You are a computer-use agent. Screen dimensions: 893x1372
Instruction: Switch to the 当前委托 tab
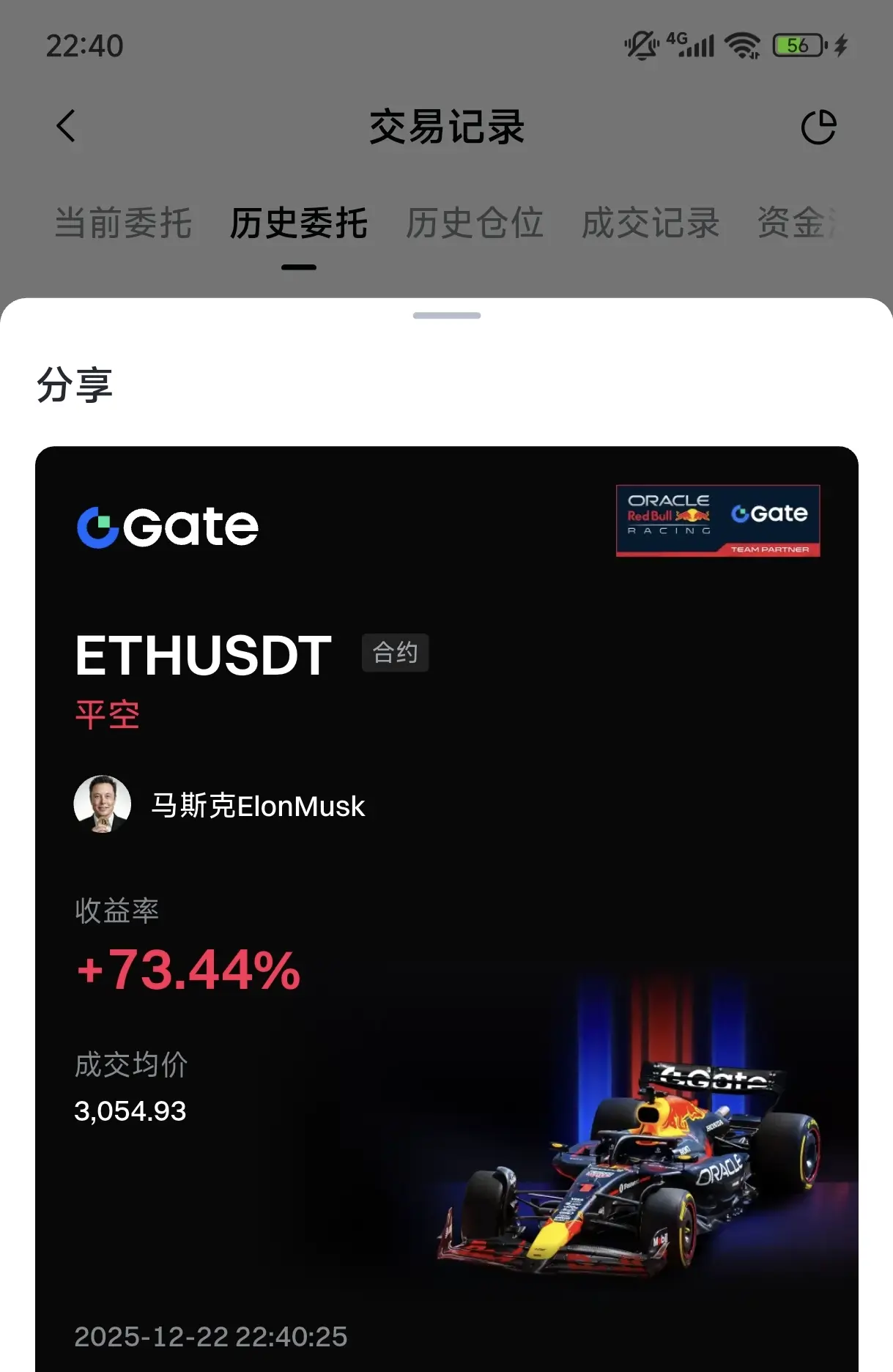point(123,223)
